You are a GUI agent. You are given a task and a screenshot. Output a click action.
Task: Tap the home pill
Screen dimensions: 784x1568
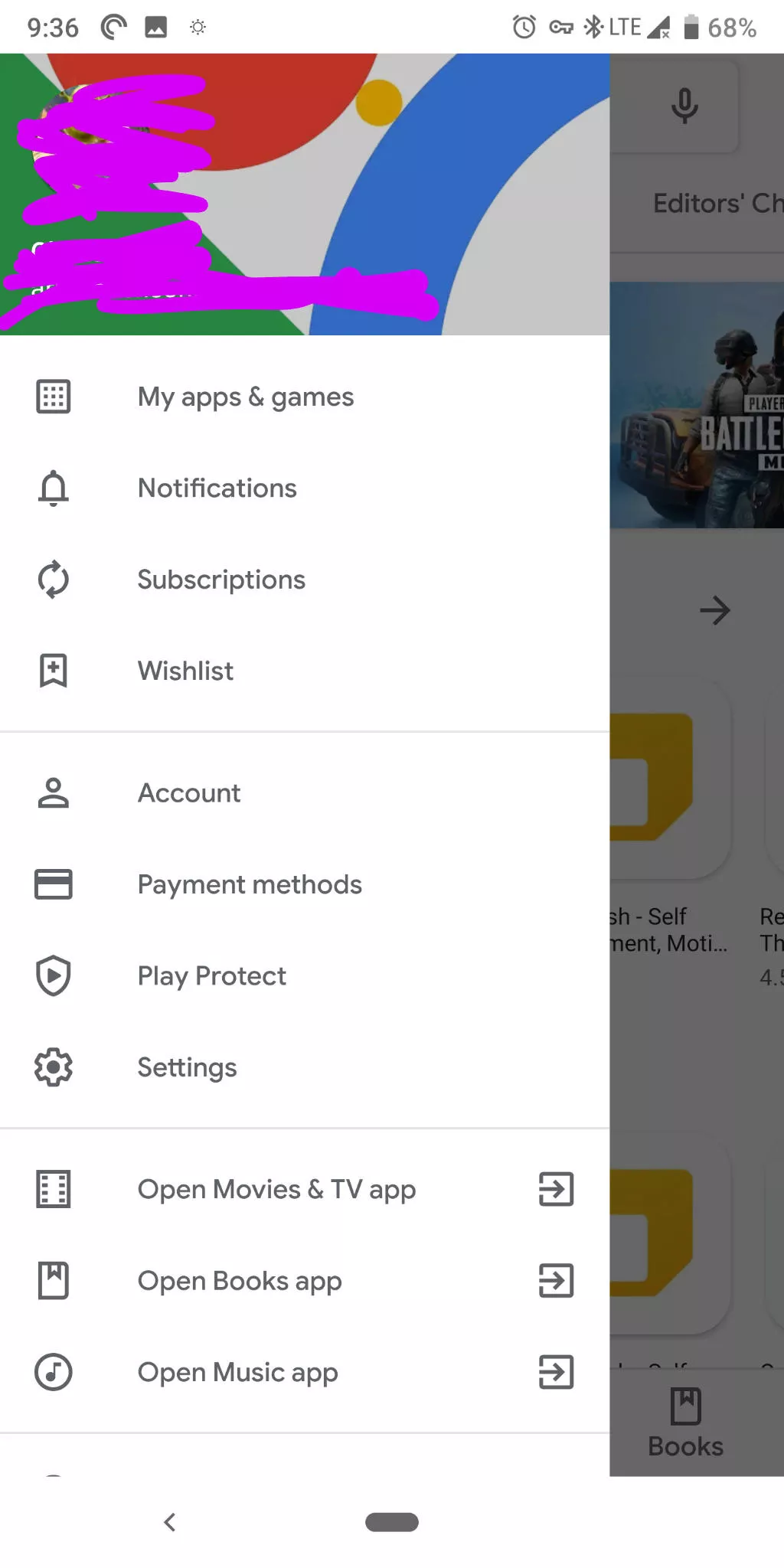coord(392,1522)
